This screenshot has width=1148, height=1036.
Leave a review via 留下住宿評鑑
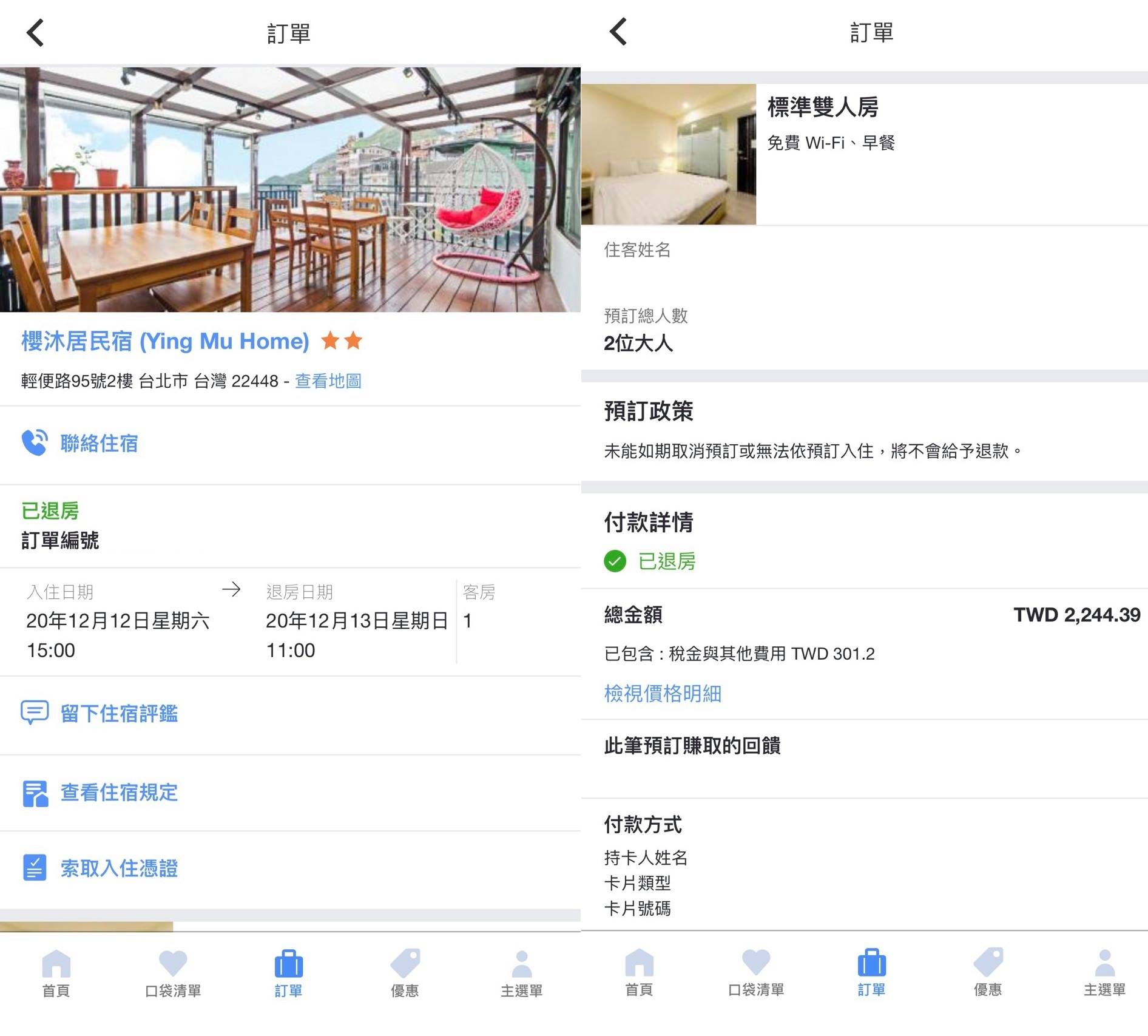pyautogui.click(x=118, y=713)
